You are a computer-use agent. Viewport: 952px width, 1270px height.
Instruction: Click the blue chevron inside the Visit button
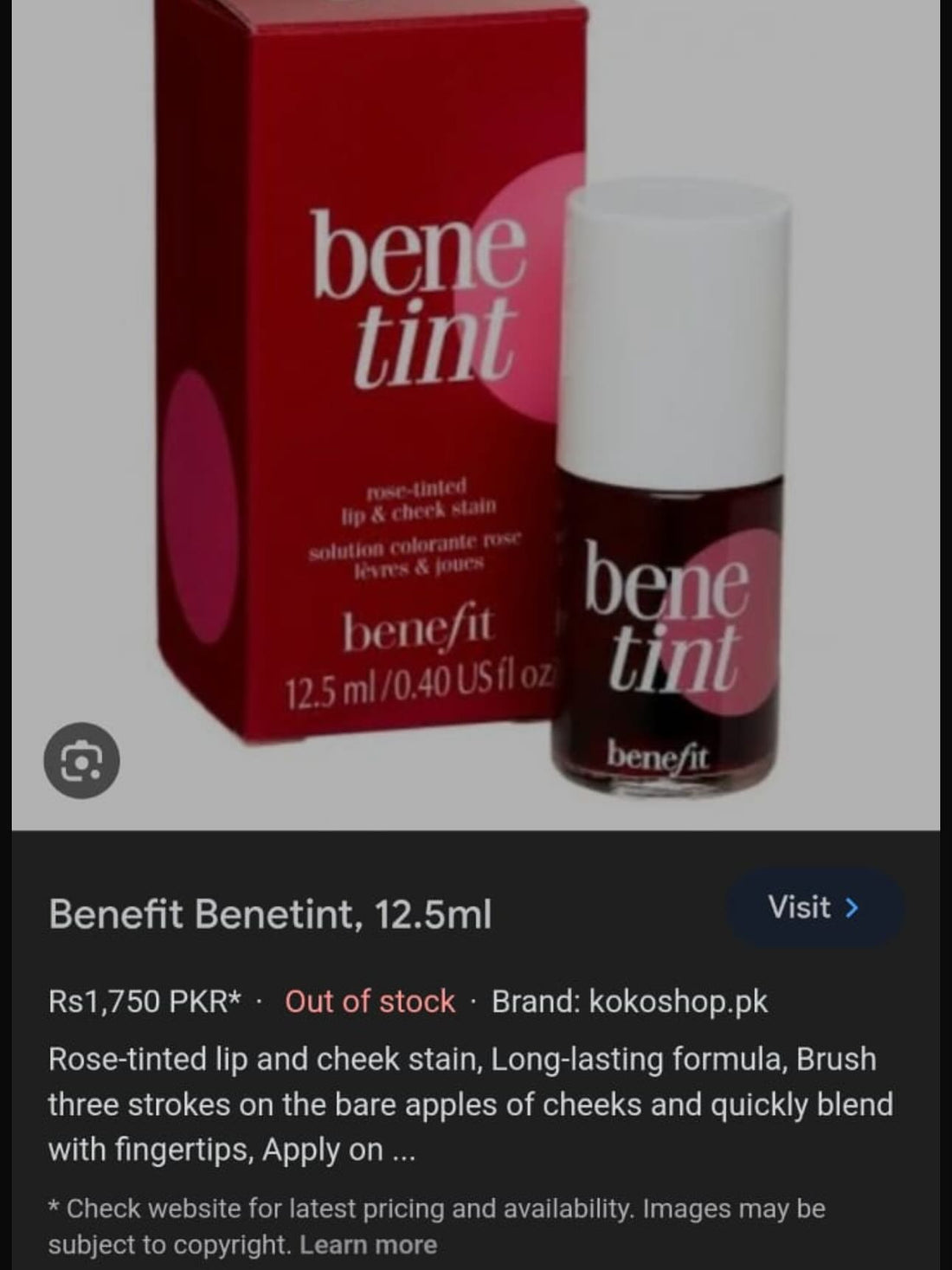click(x=852, y=909)
